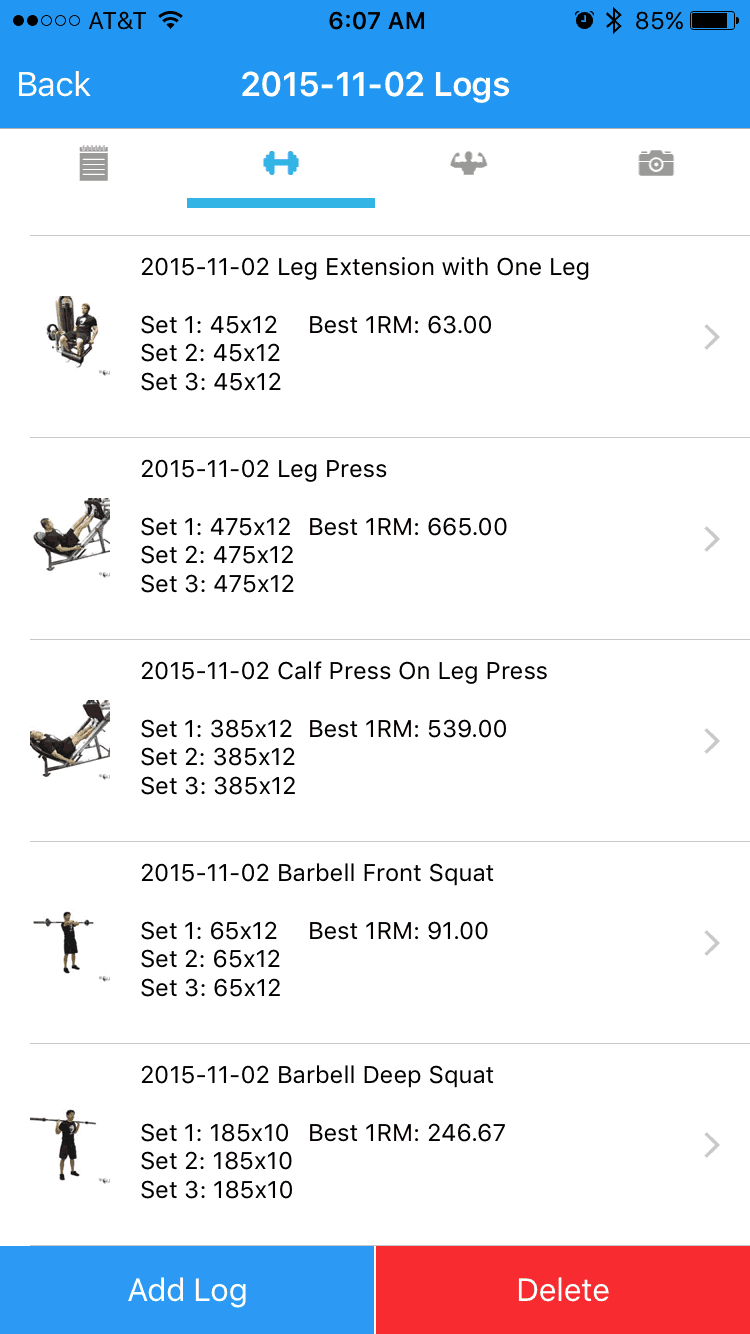Open the camera photos tab
The height and width of the screenshot is (1334, 750).
click(x=656, y=163)
